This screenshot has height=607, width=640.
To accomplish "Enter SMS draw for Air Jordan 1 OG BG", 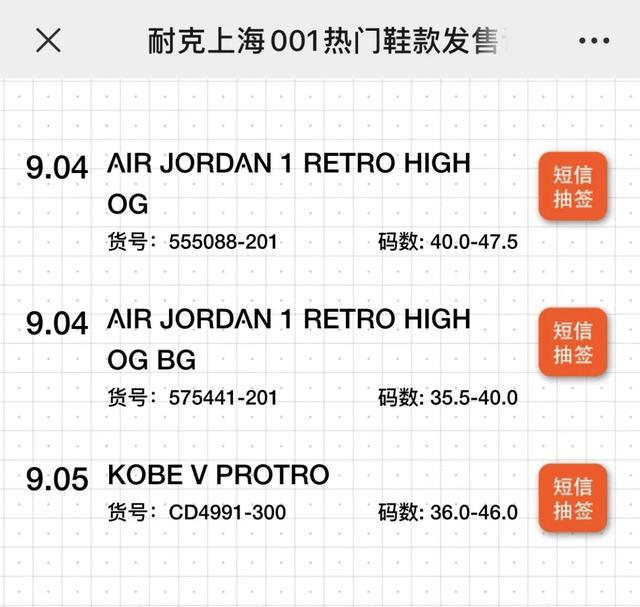I will click(572, 343).
